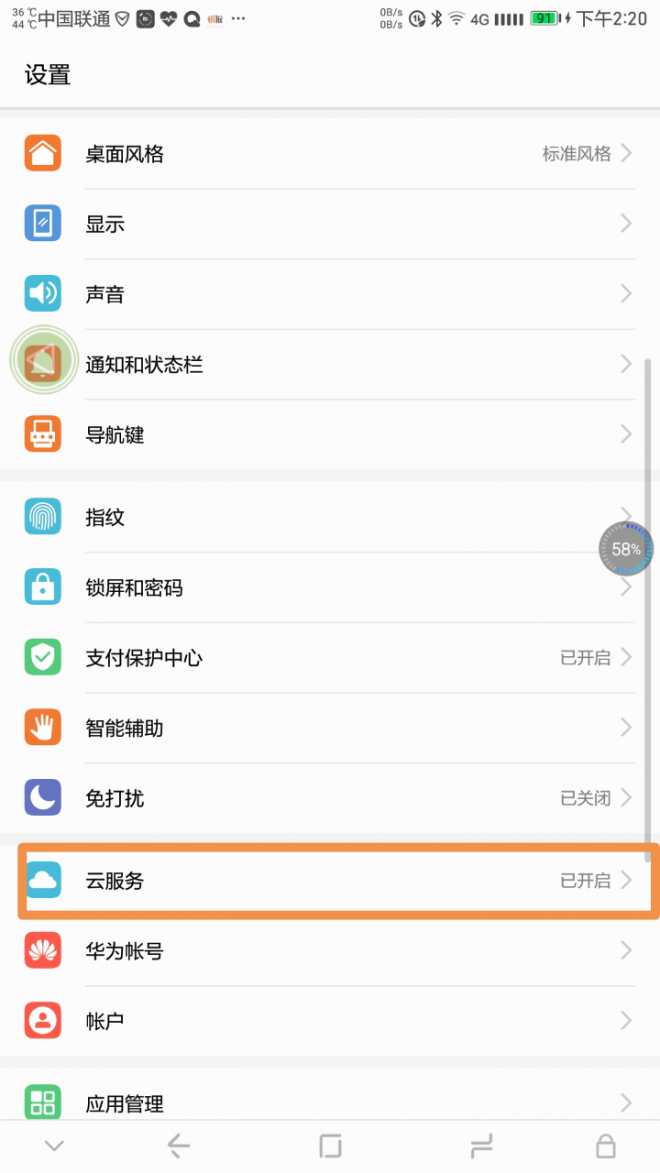
Task: Lock the screen using the lock icon
Action: tap(605, 1145)
